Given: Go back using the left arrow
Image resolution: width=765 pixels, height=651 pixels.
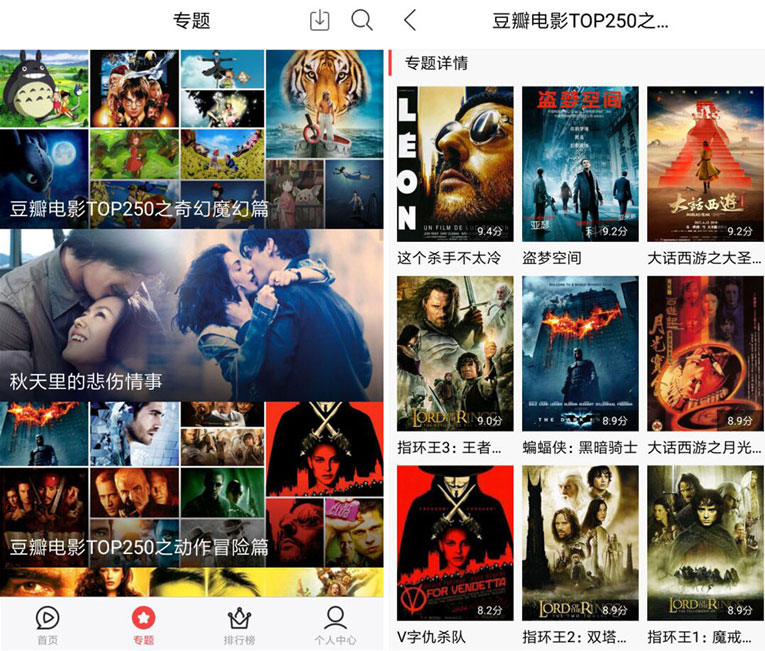Looking at the screenshot, I should pos(410,20).
